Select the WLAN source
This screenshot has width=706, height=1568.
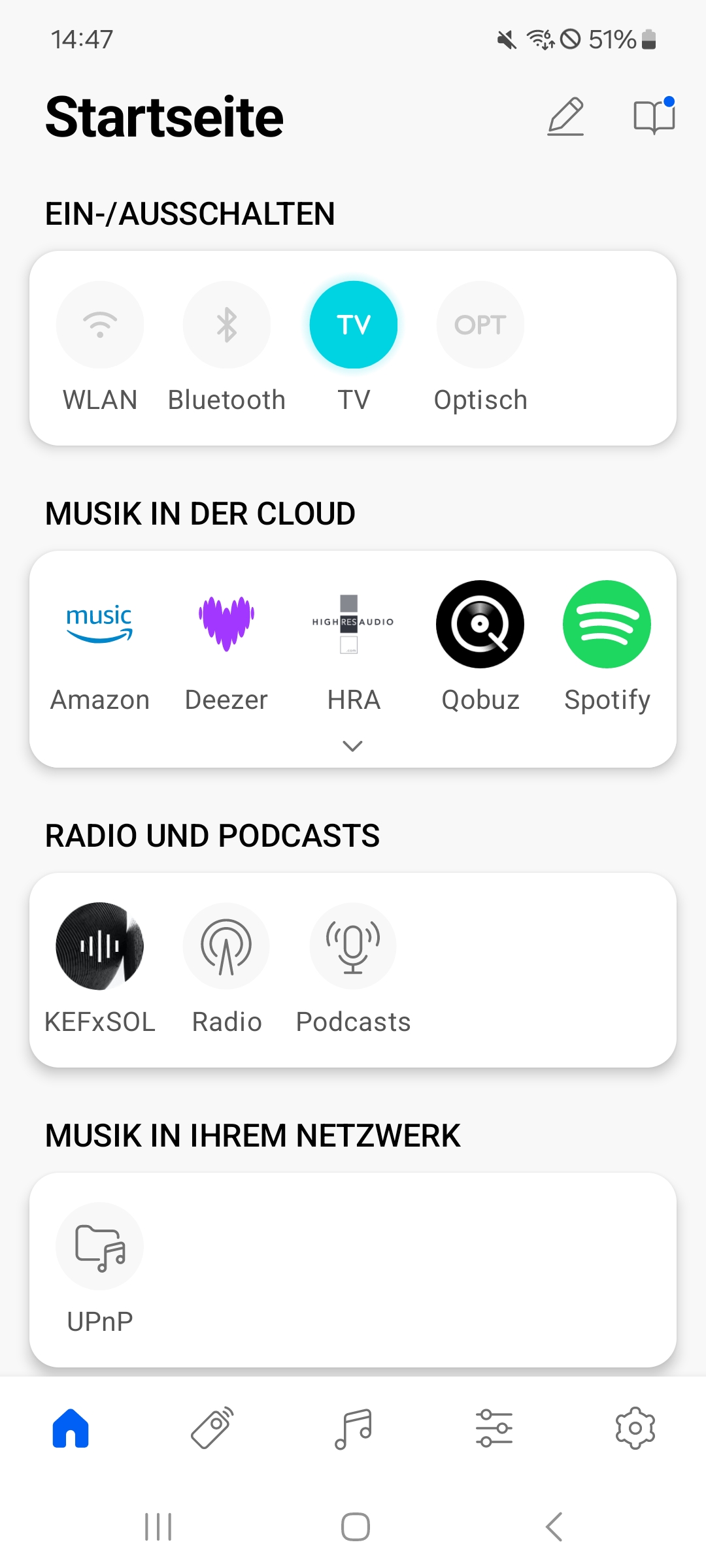point(100,325)
